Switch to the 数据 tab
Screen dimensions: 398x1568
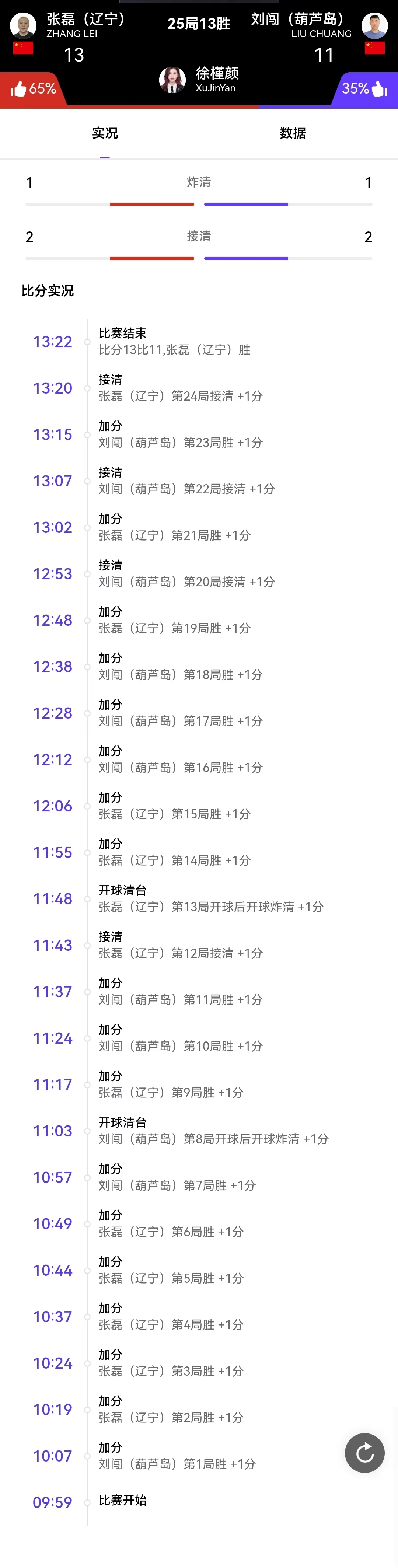point(293,133)
